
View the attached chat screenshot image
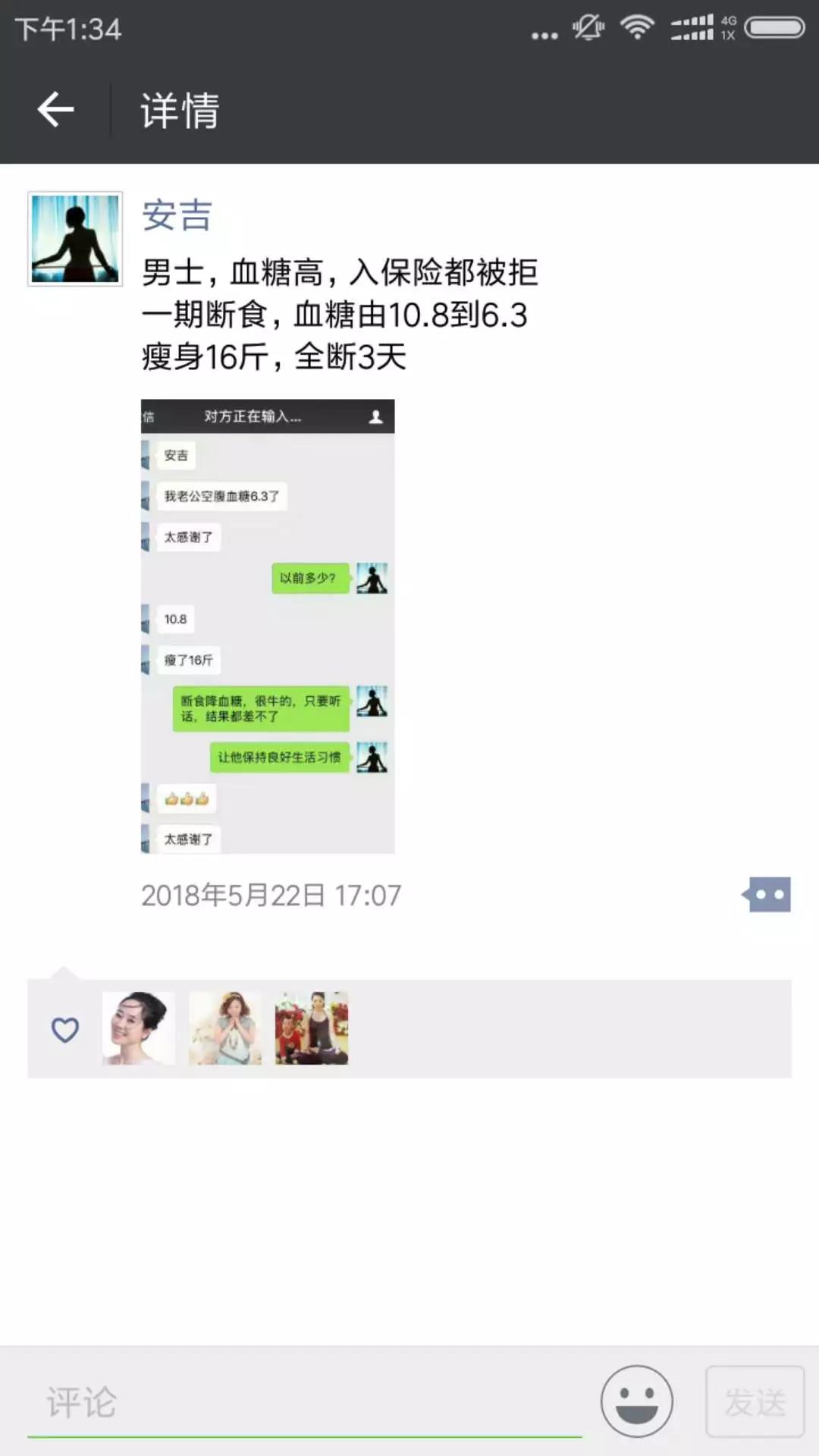tap(267, 626)
